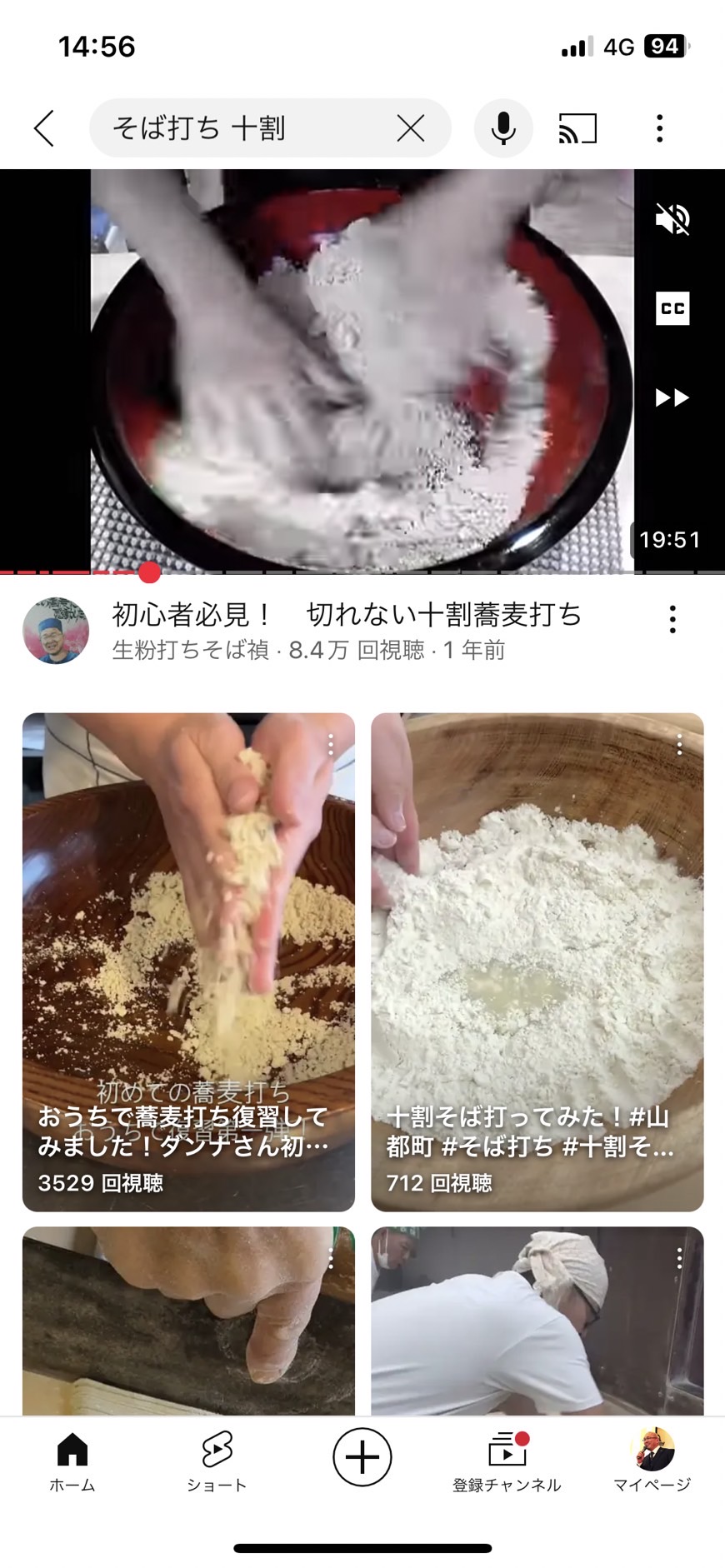
Task: Go back from the search results
Action: (x=44, y=128)
